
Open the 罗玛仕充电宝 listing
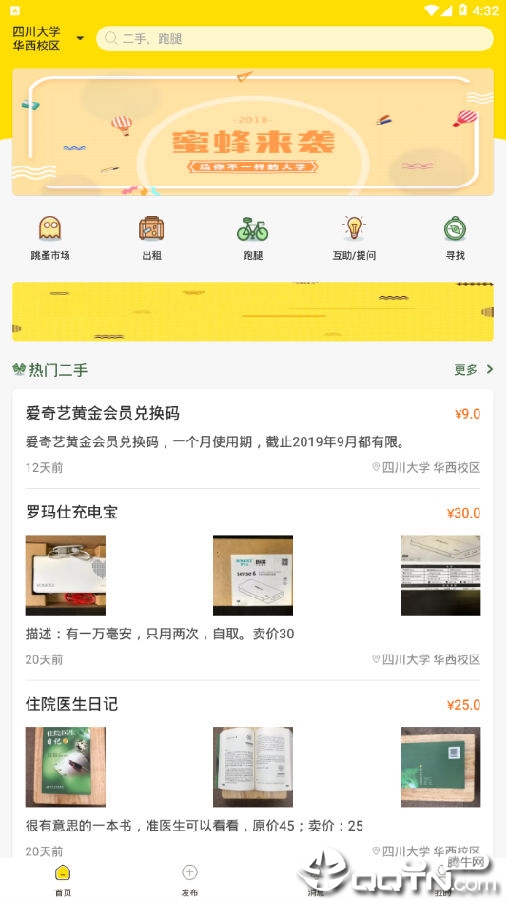[x=252, y=585]
